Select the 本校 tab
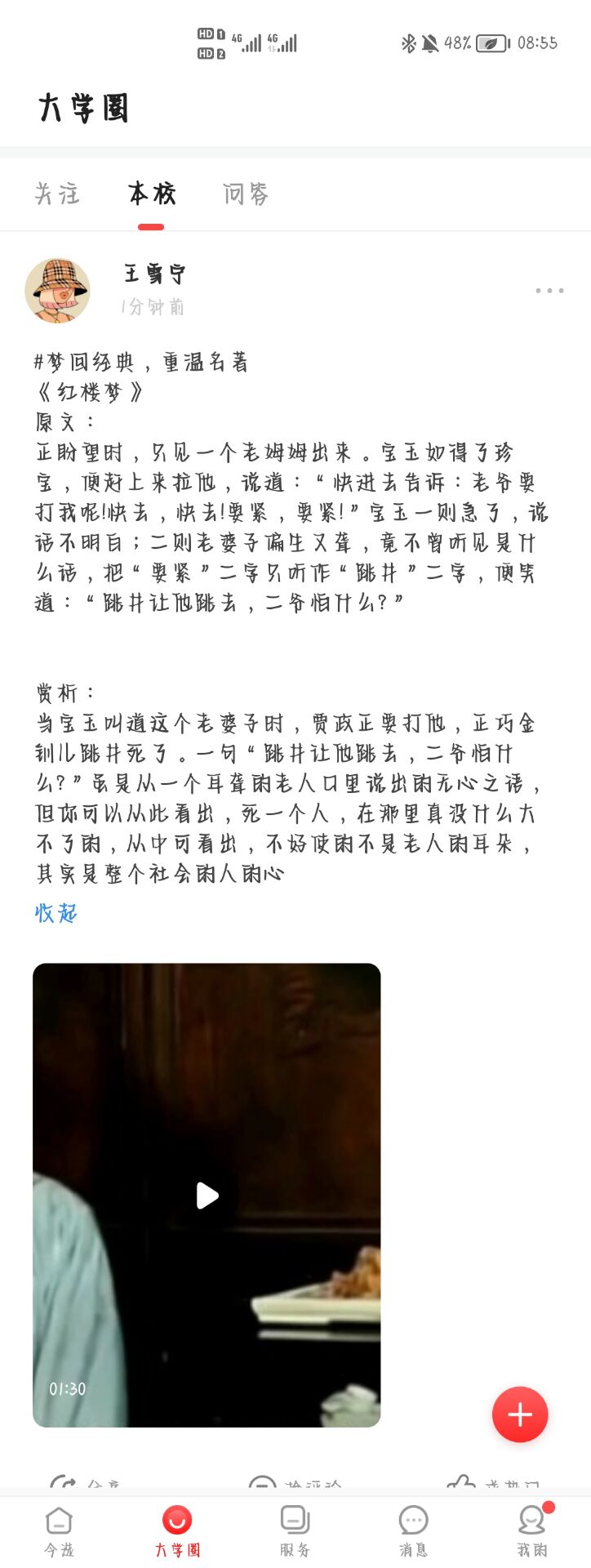The width and height of the screenshot is (591, 1568). [x=152, y=194]
